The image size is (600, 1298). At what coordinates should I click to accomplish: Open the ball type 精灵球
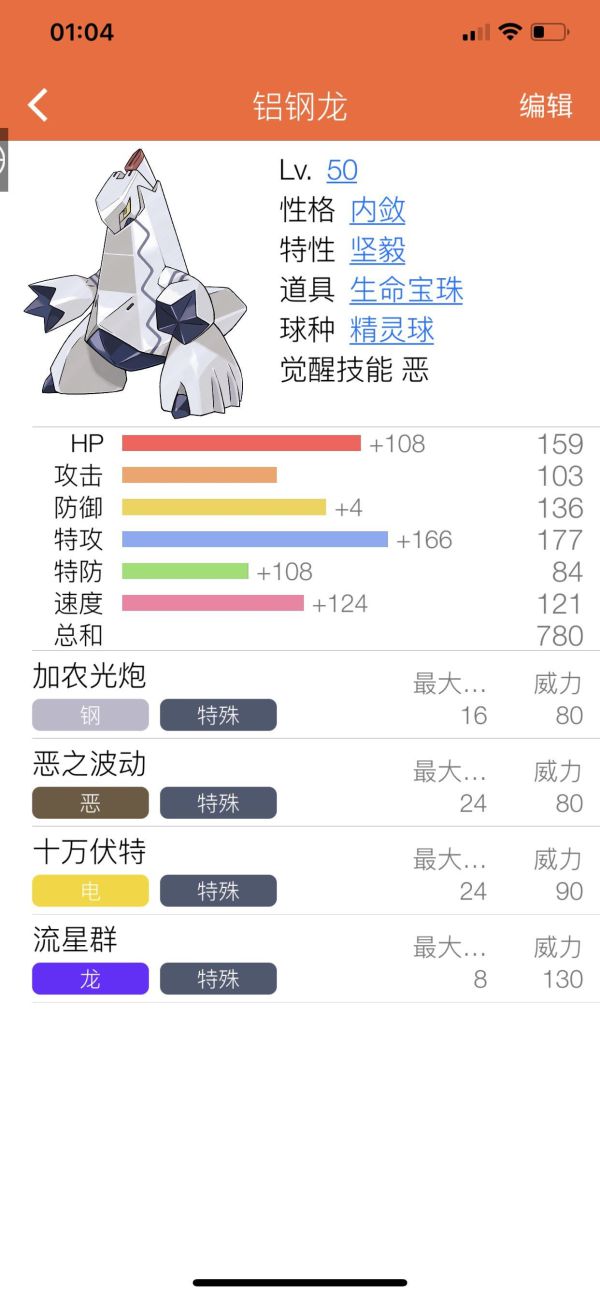point(391,330)
